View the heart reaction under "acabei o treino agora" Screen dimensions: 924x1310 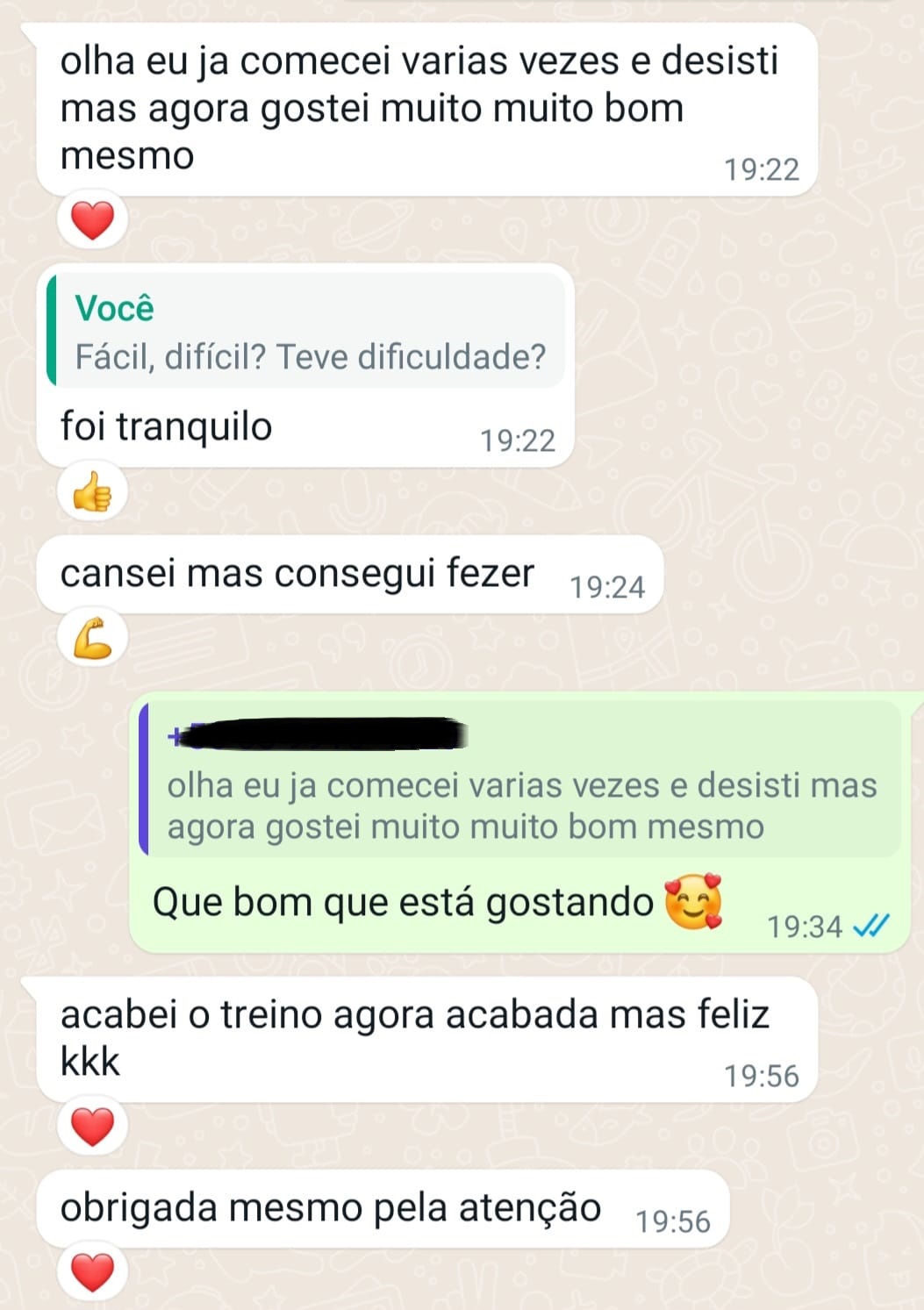92,1127
